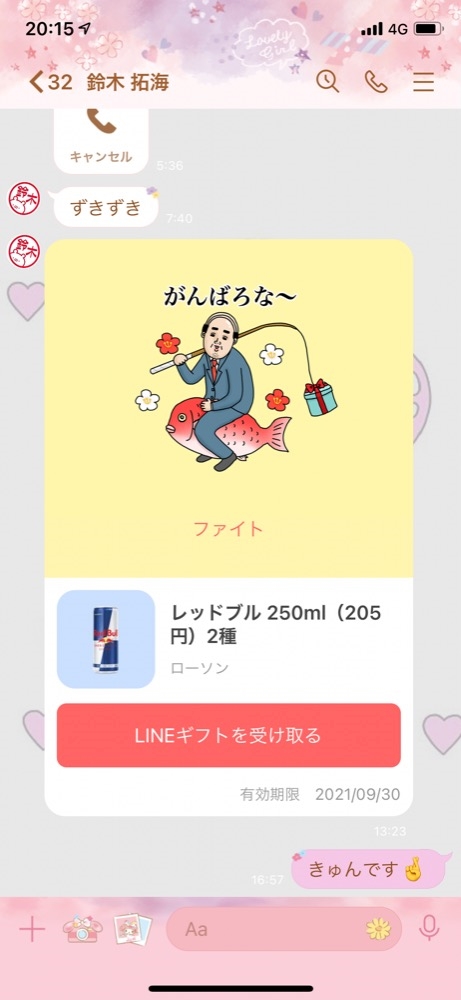Screen dimensions: 461x1000
Task: Open the photo gallery picker
Action: [133, 929]
